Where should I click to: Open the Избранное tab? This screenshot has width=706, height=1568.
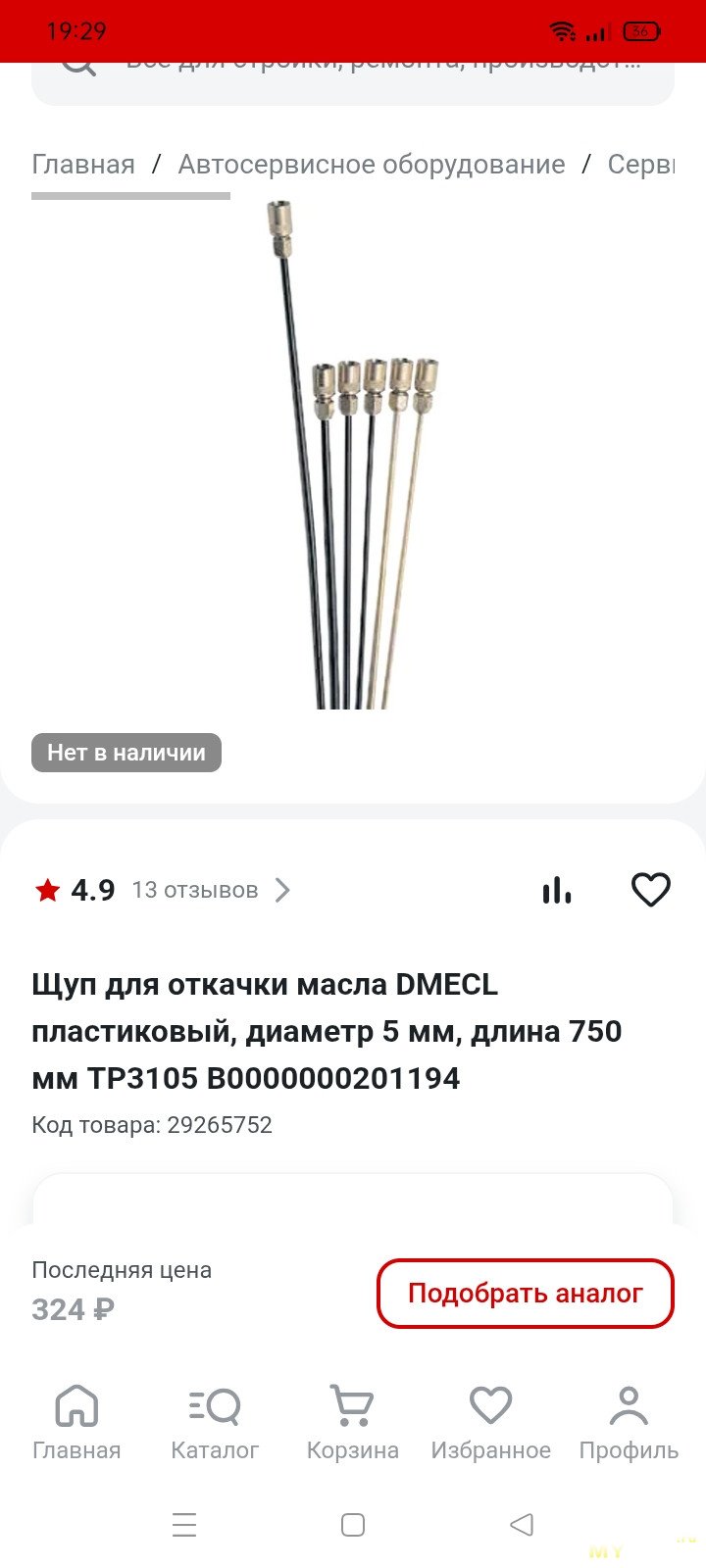click(x=490, y=1423)
